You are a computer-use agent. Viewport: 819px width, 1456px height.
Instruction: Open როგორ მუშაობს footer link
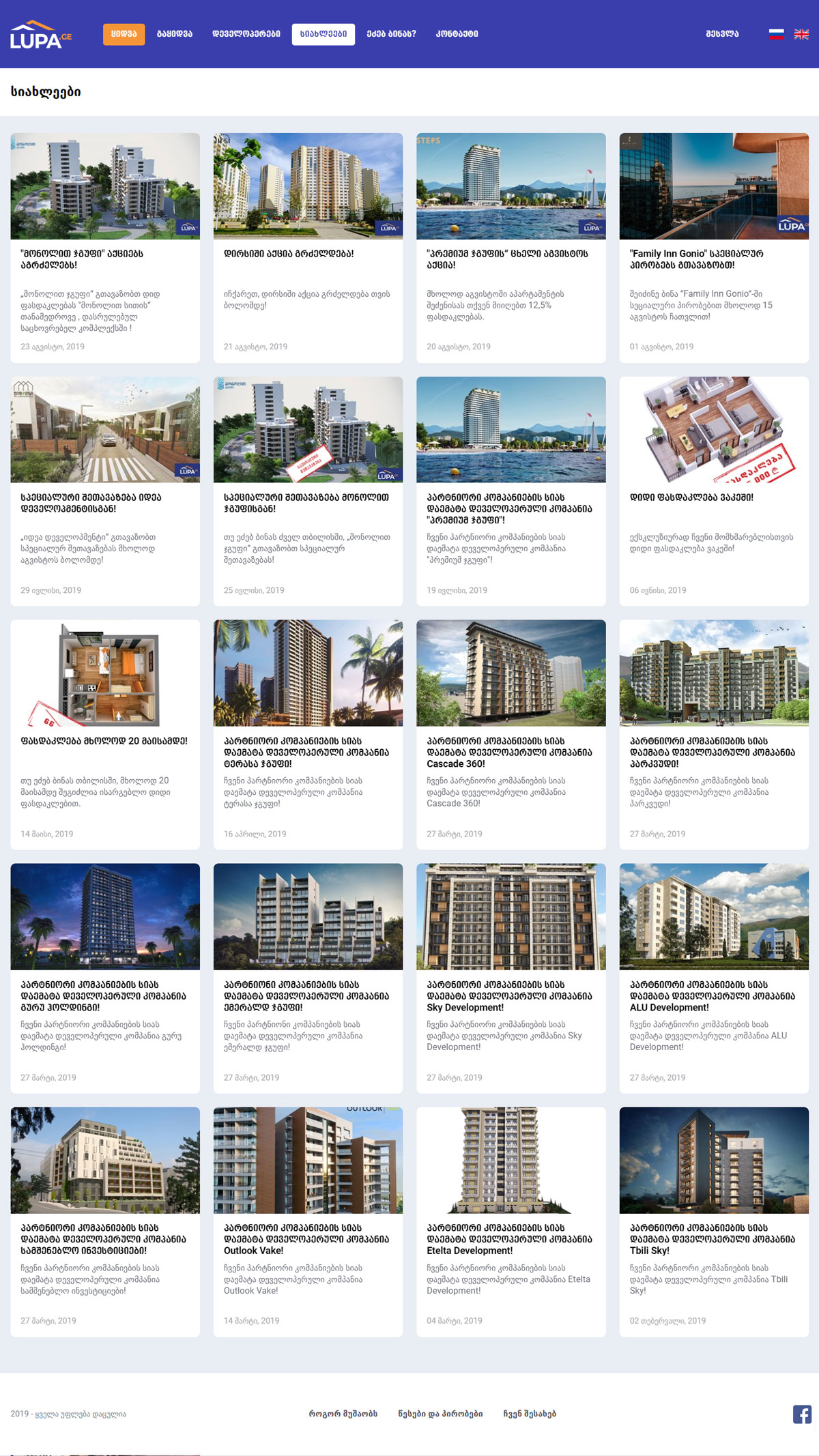tap(343, 1414)
